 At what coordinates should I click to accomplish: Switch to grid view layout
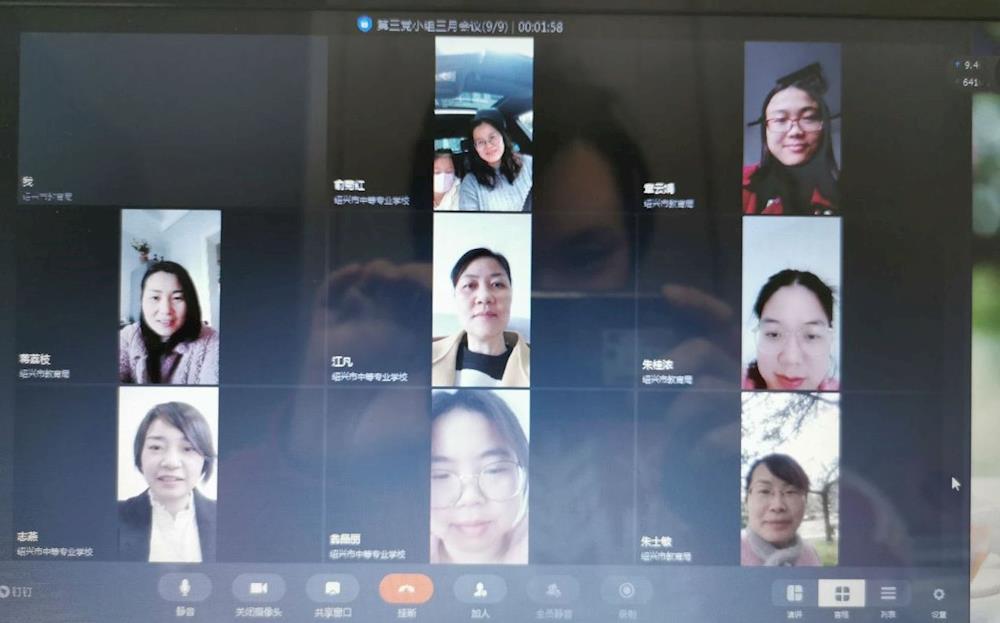pyautogui.click(x=842, y=594)
